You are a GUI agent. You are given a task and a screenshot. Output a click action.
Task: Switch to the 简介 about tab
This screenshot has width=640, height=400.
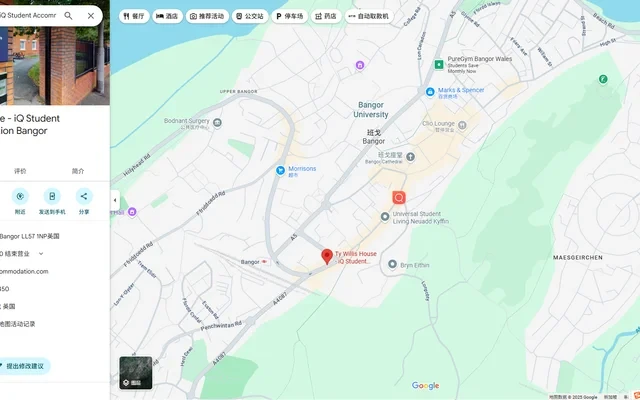[78, 171]
